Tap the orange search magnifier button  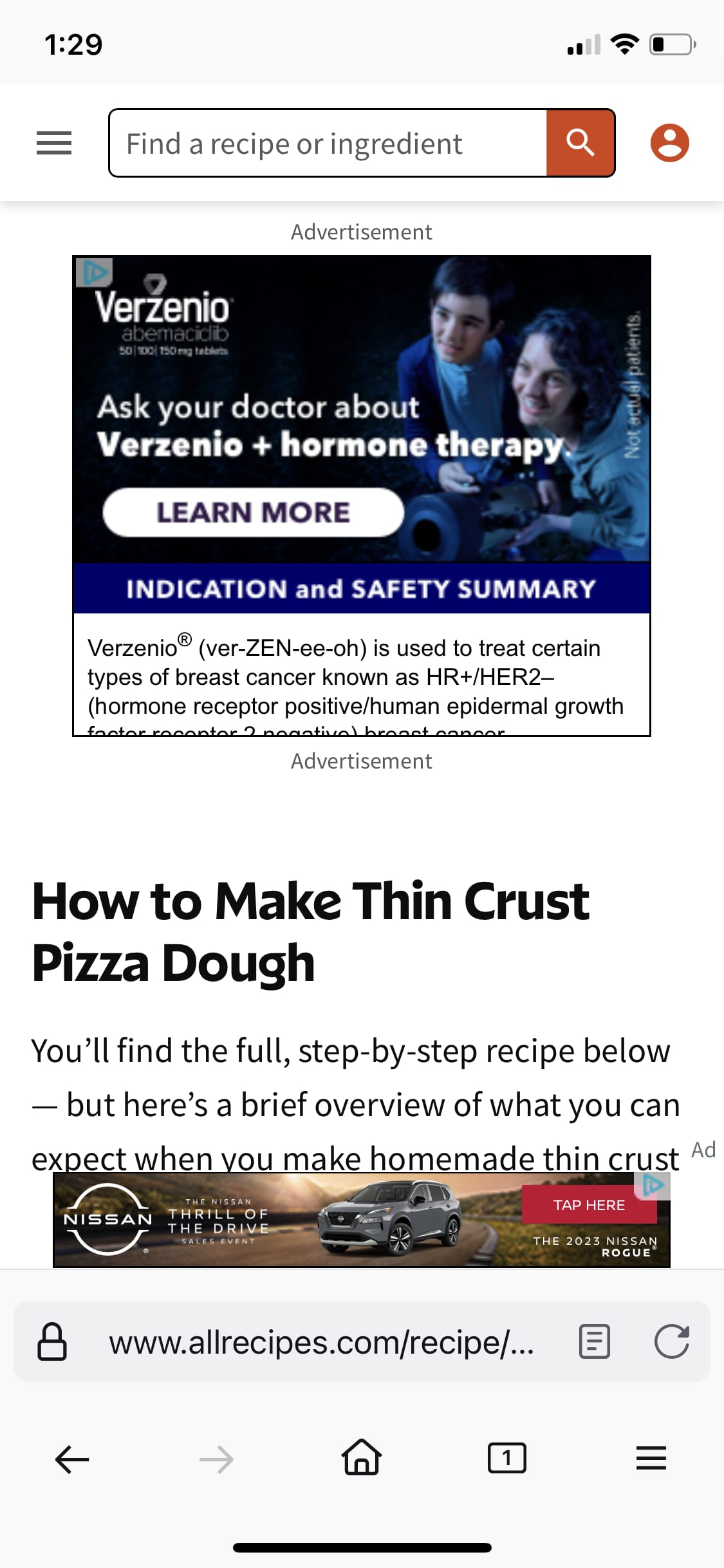click(580, 143)
